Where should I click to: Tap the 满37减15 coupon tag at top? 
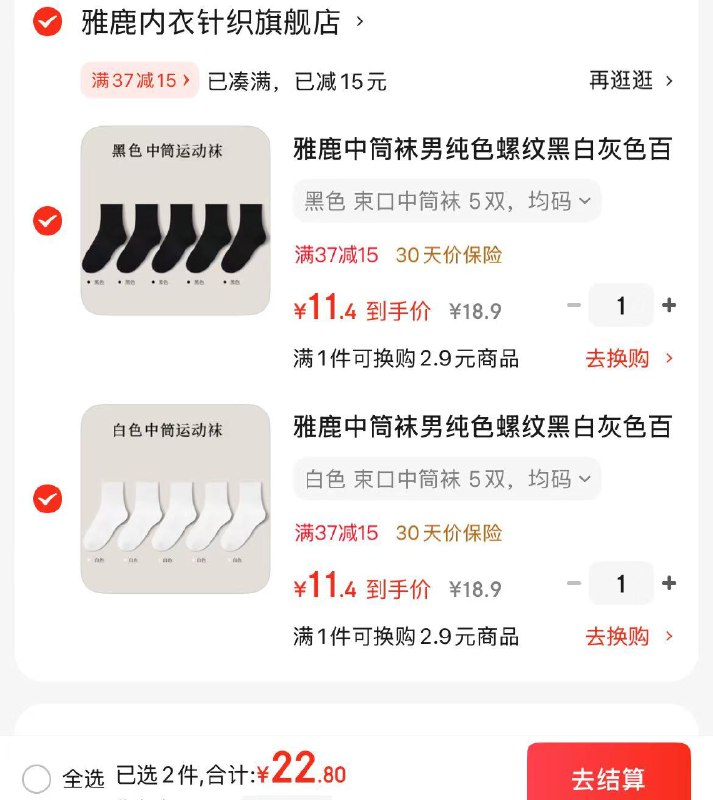click(140, 81)
